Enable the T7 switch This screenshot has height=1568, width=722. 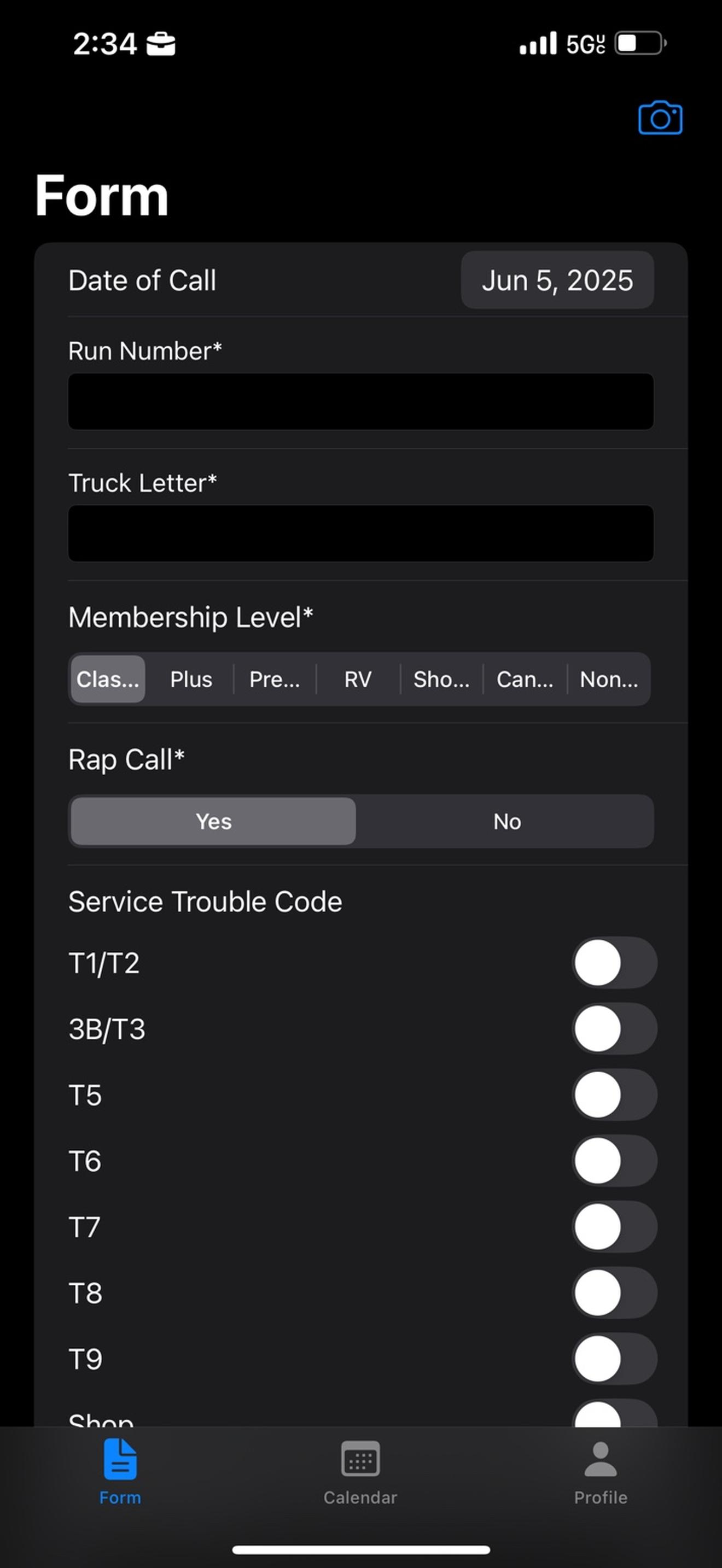[x=614, y=1226]
